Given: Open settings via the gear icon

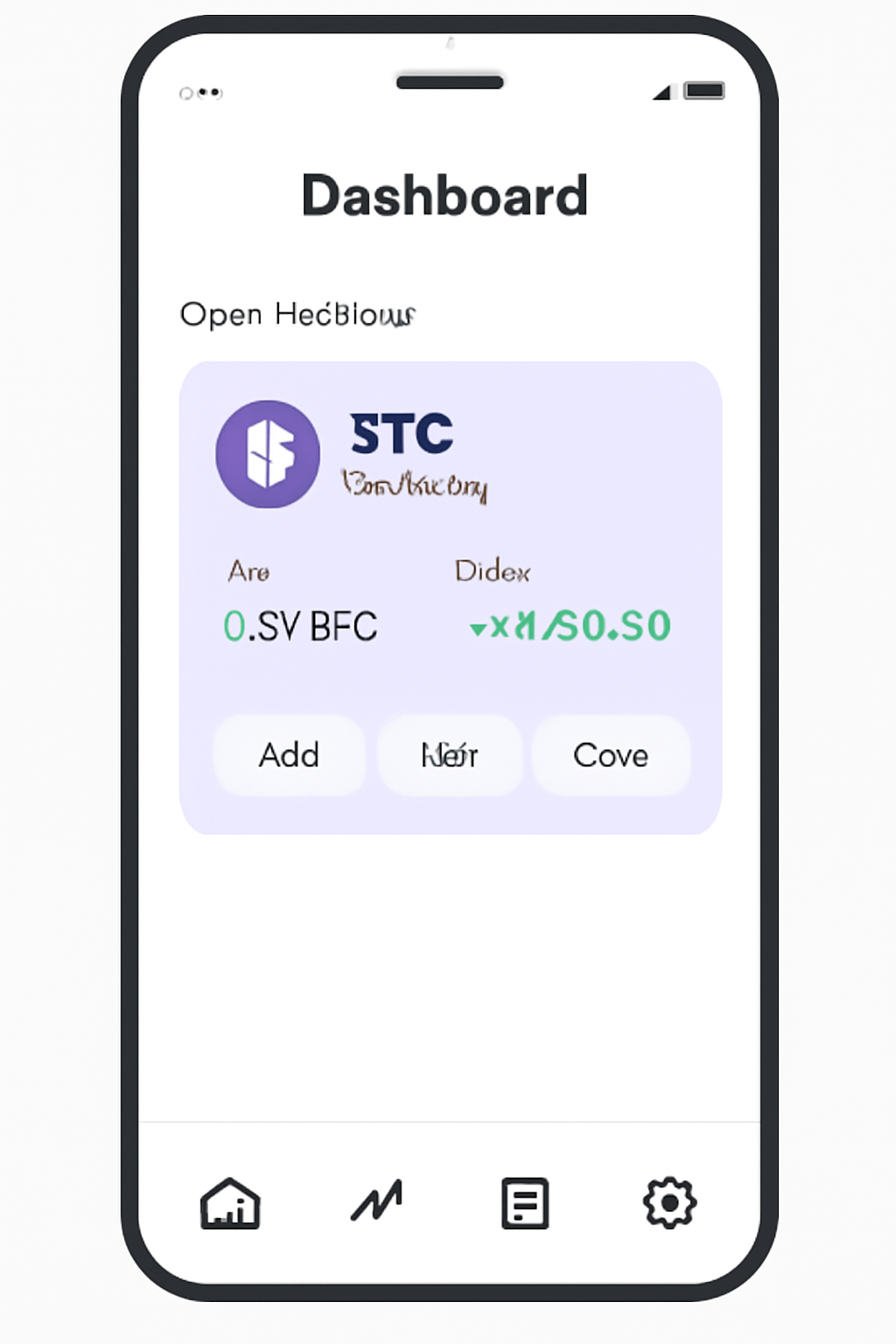Looking at the screenshot, I should coord(669,1203).
